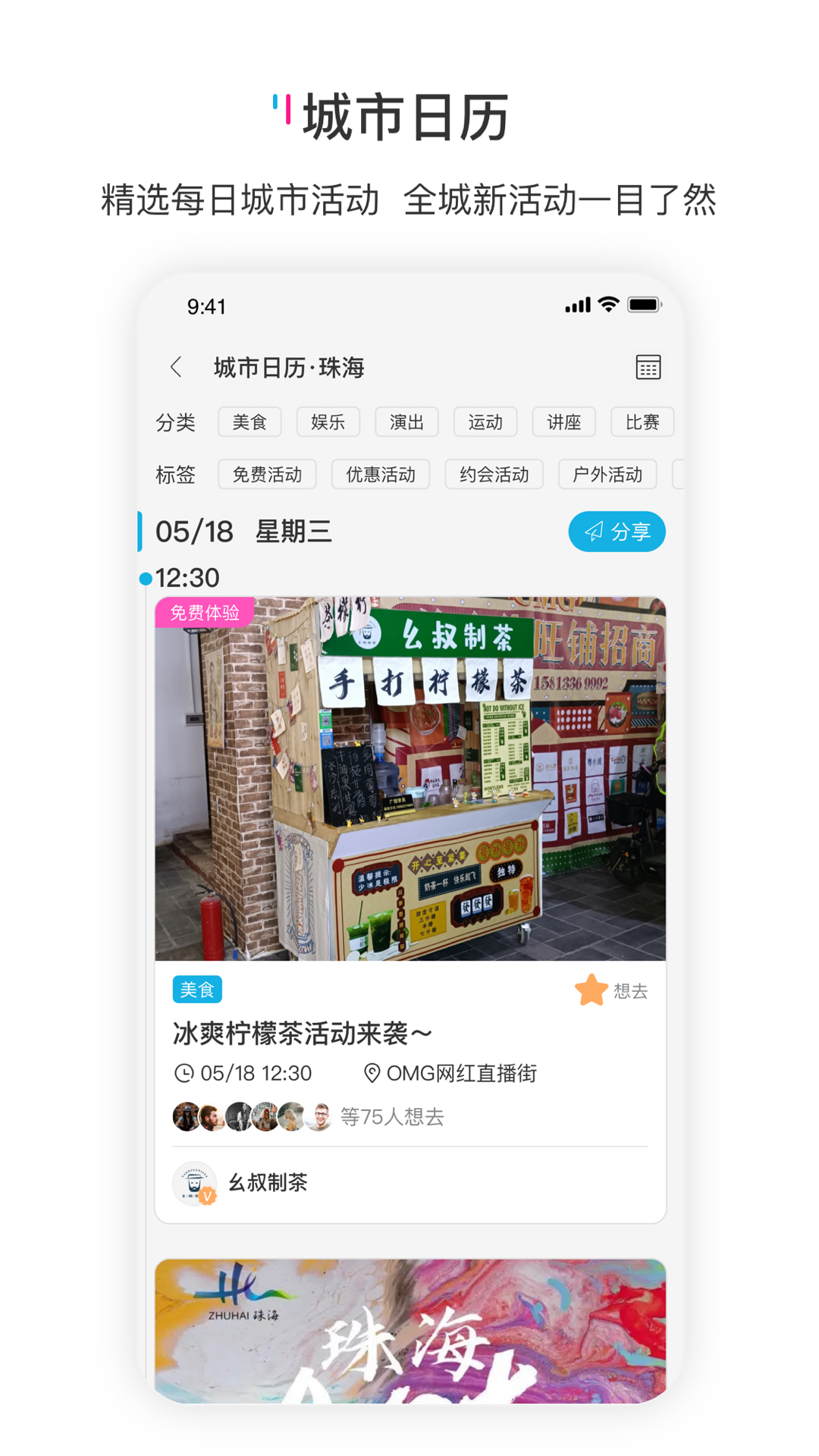Switch to the 美食 category
Image resolution: width=819 pixels, height=1456 pixels.
(249, 422)
